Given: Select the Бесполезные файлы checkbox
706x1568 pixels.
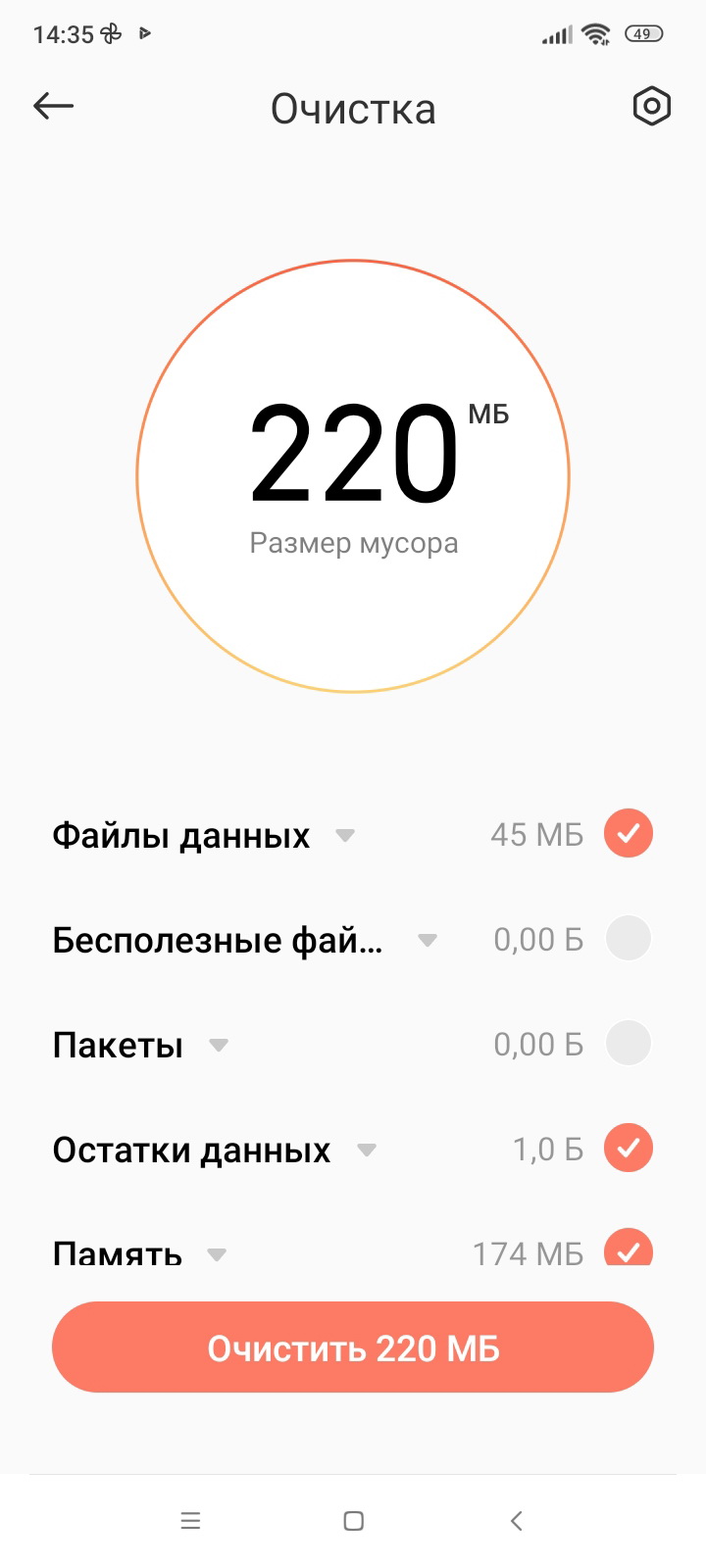Looking at the screenshot, I should [x=629, y=939].
